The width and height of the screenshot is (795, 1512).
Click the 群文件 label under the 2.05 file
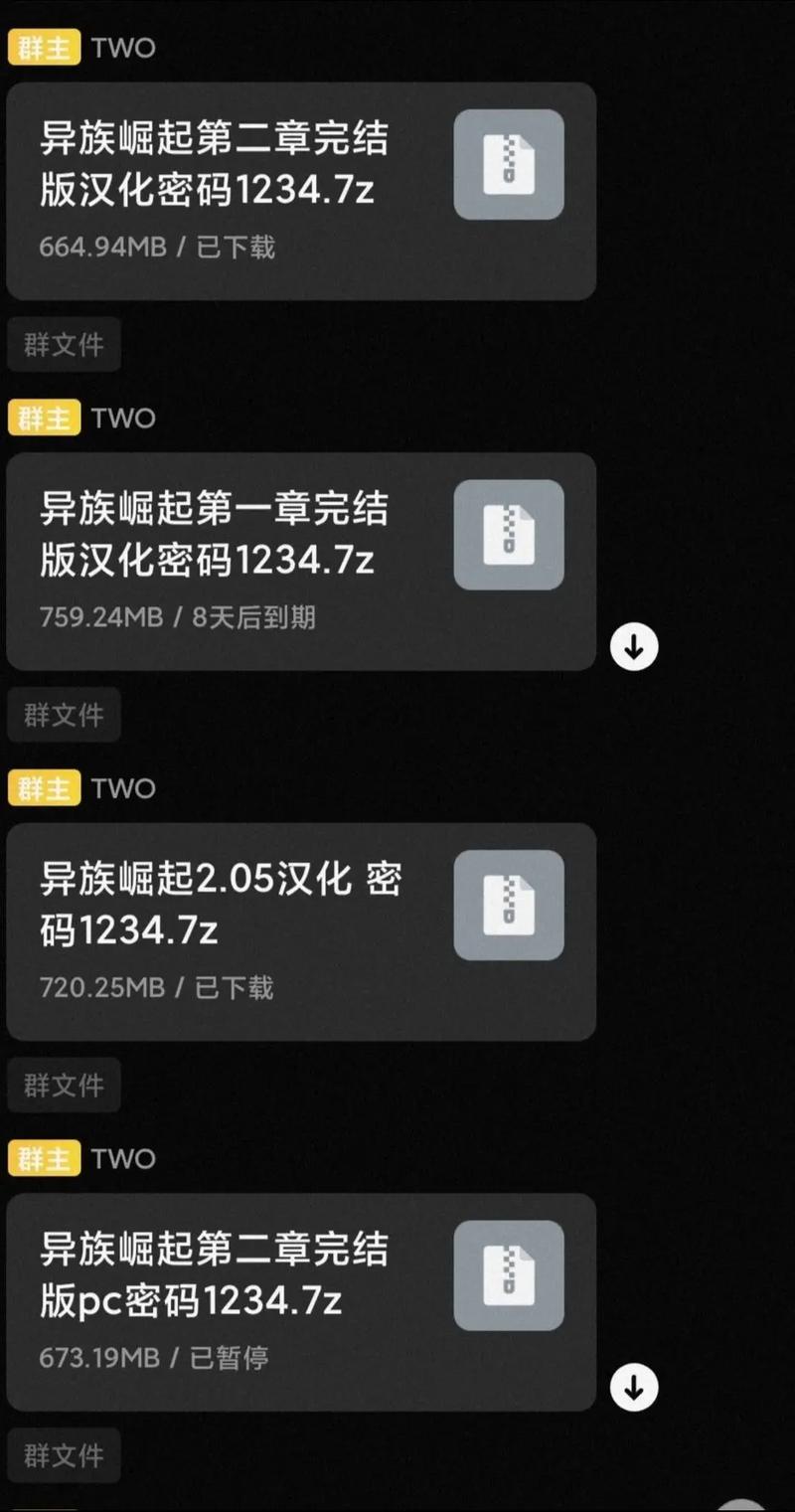[x=63, y=1086]
